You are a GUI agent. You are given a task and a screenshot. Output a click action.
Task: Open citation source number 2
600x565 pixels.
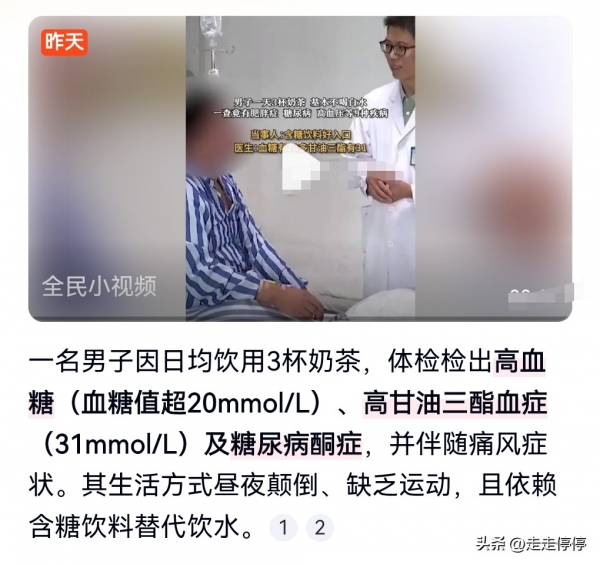click(319, 527)
